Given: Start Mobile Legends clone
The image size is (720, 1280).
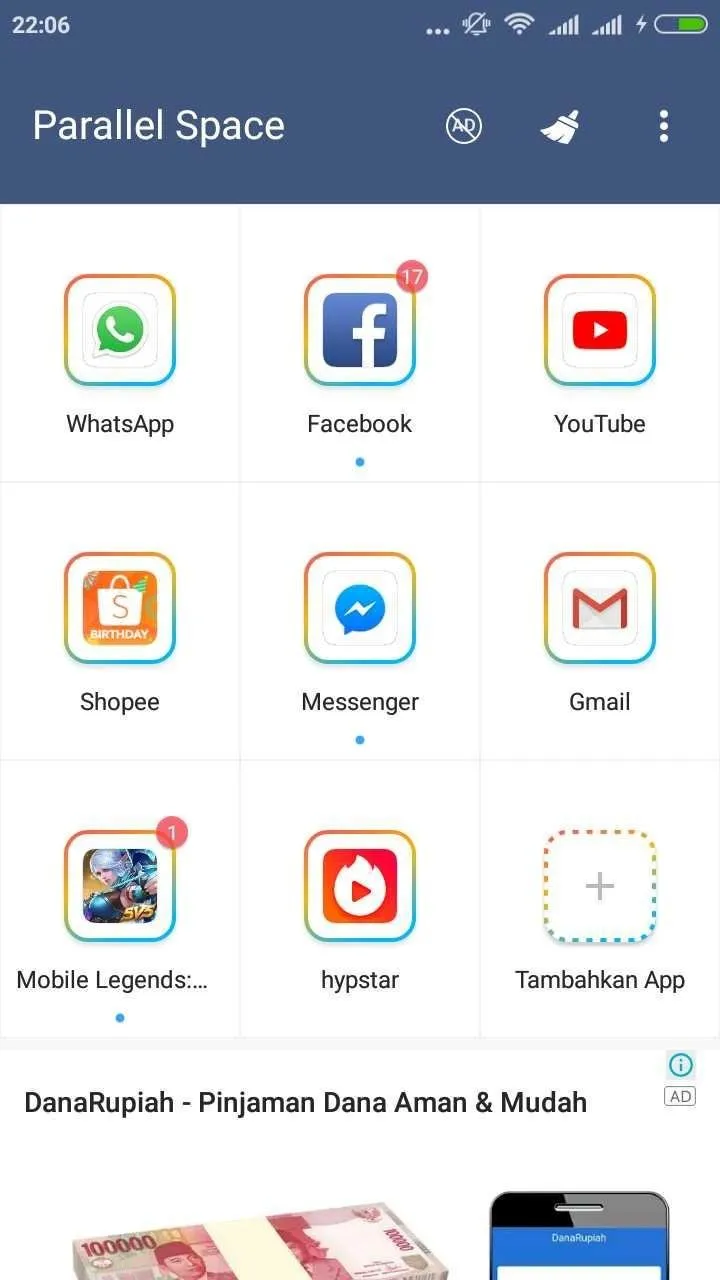Looking at the screenshot, I should [120, 886].
